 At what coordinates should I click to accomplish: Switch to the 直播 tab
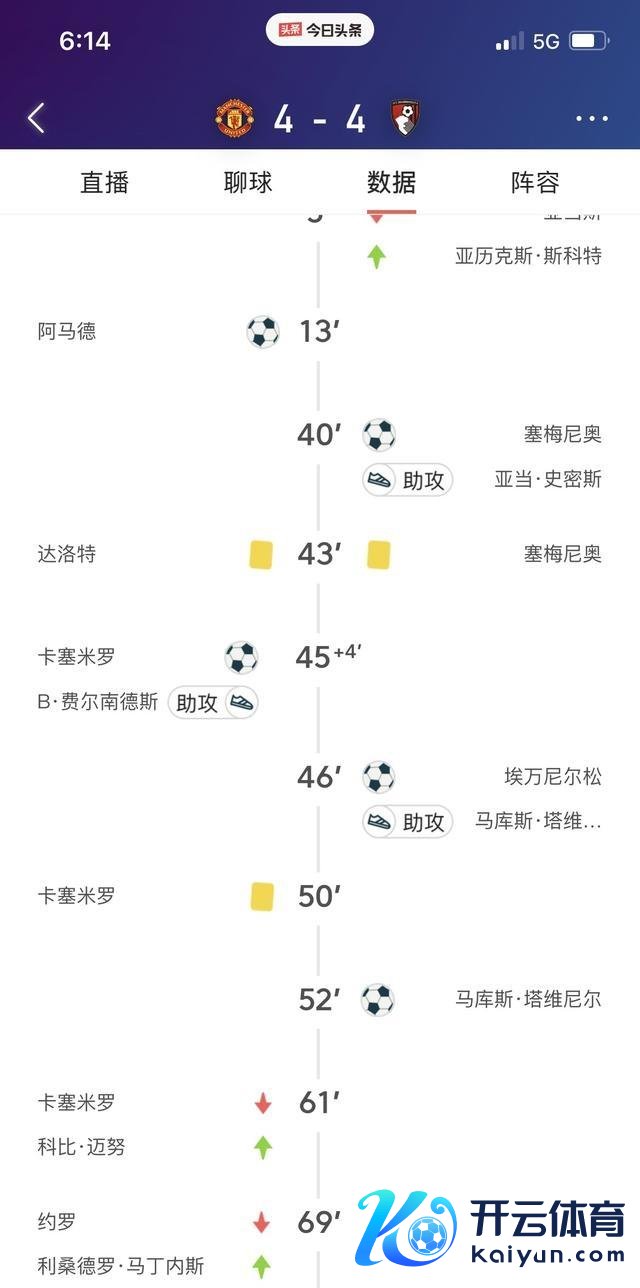(x=105, y=182)
